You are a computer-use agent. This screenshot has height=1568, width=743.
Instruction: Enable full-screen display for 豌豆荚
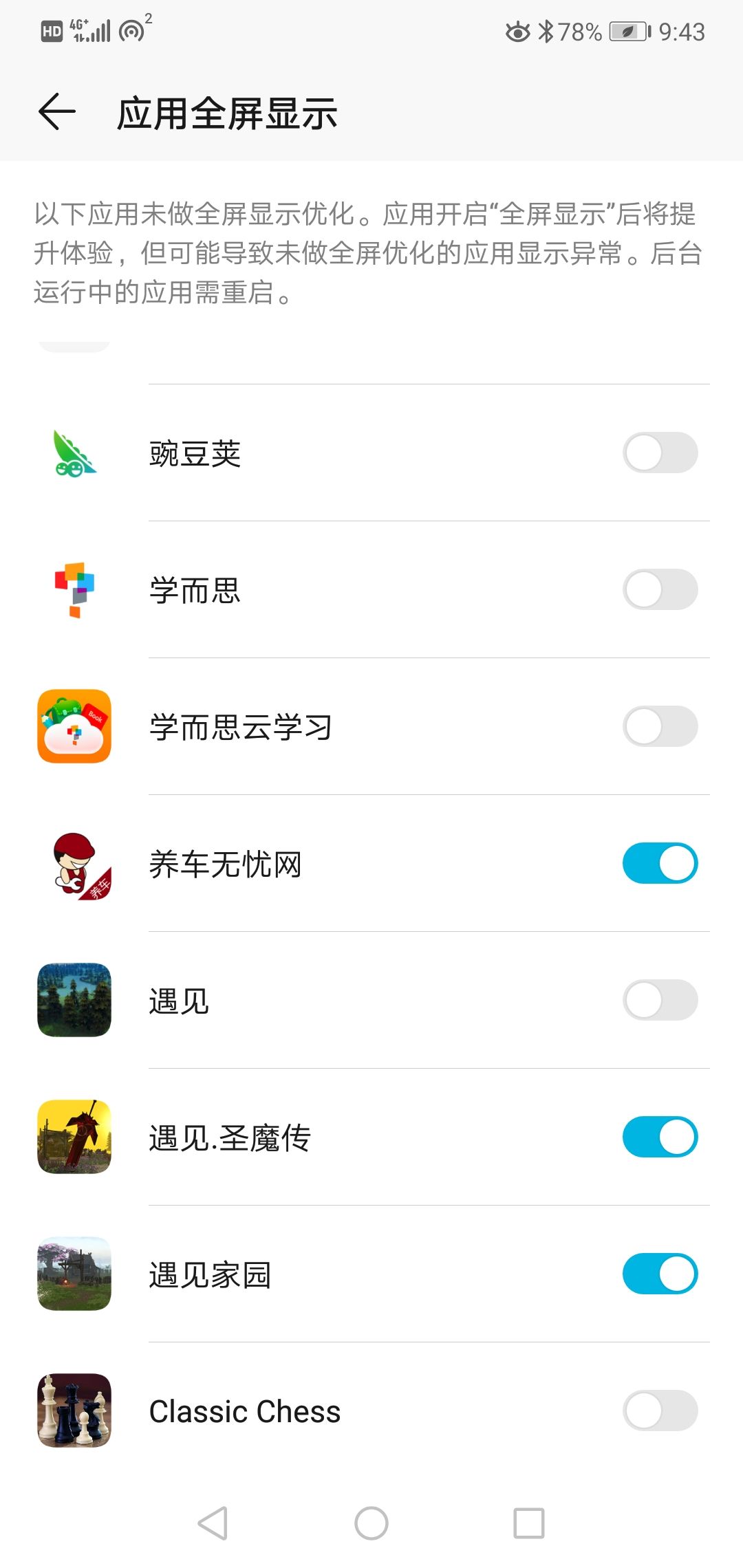tap(660, 453)
